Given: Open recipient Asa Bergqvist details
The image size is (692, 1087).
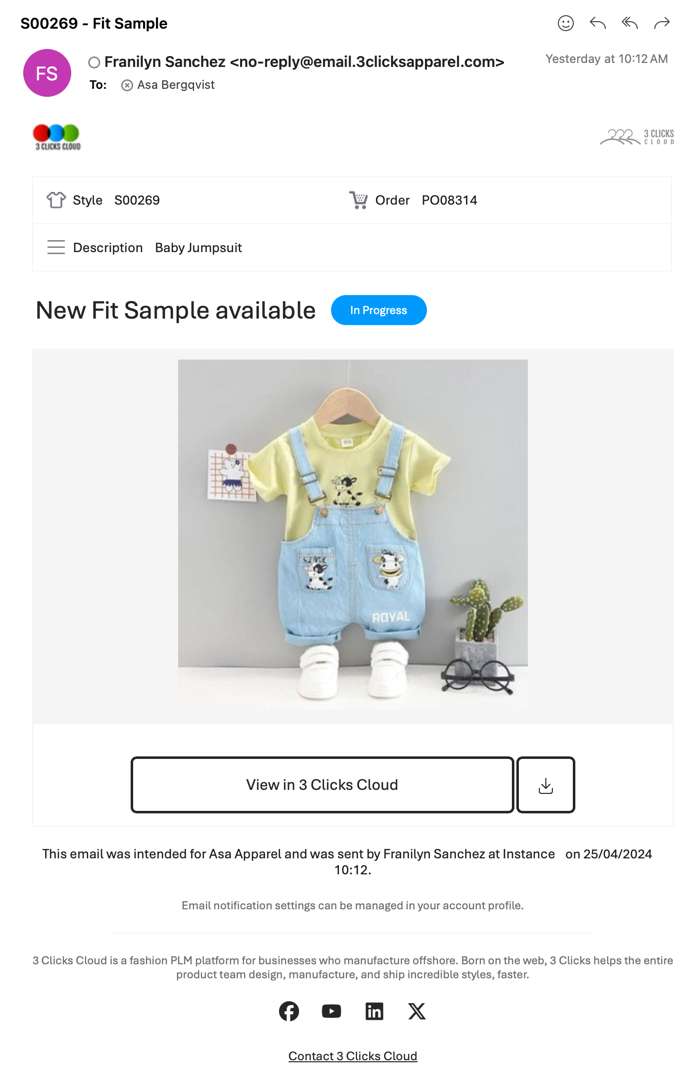Looking at the screenshot, I should pos(175,85).
